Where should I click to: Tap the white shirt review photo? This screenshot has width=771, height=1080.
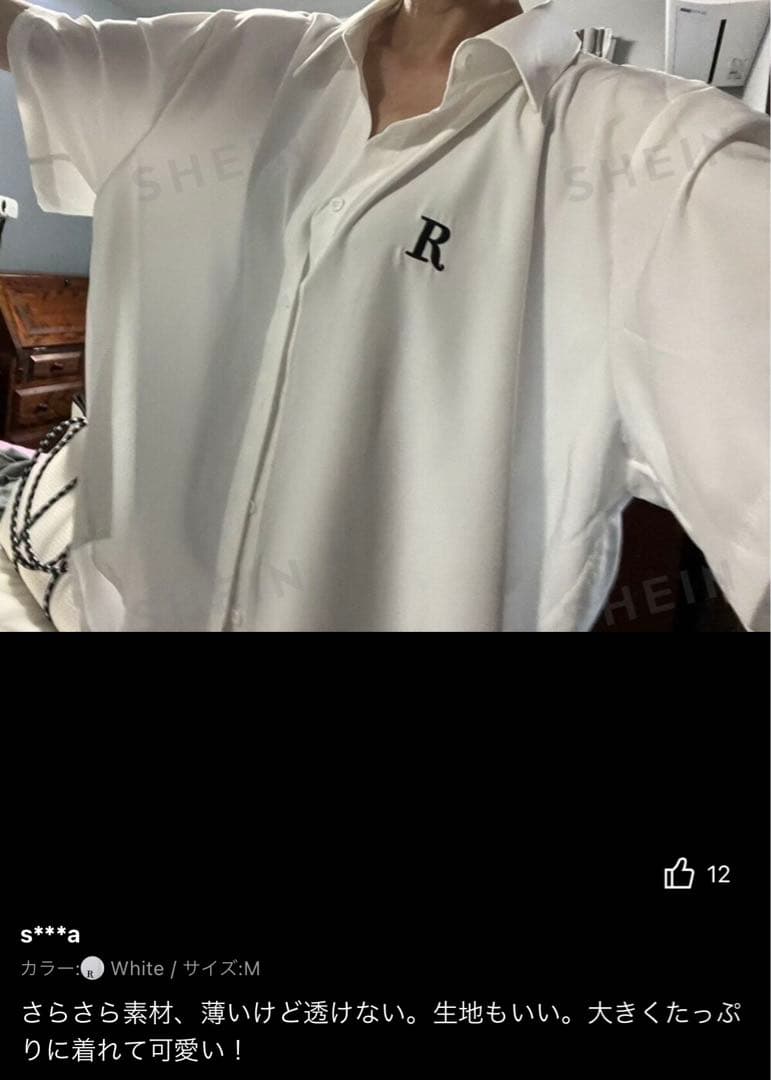[385, 316]
